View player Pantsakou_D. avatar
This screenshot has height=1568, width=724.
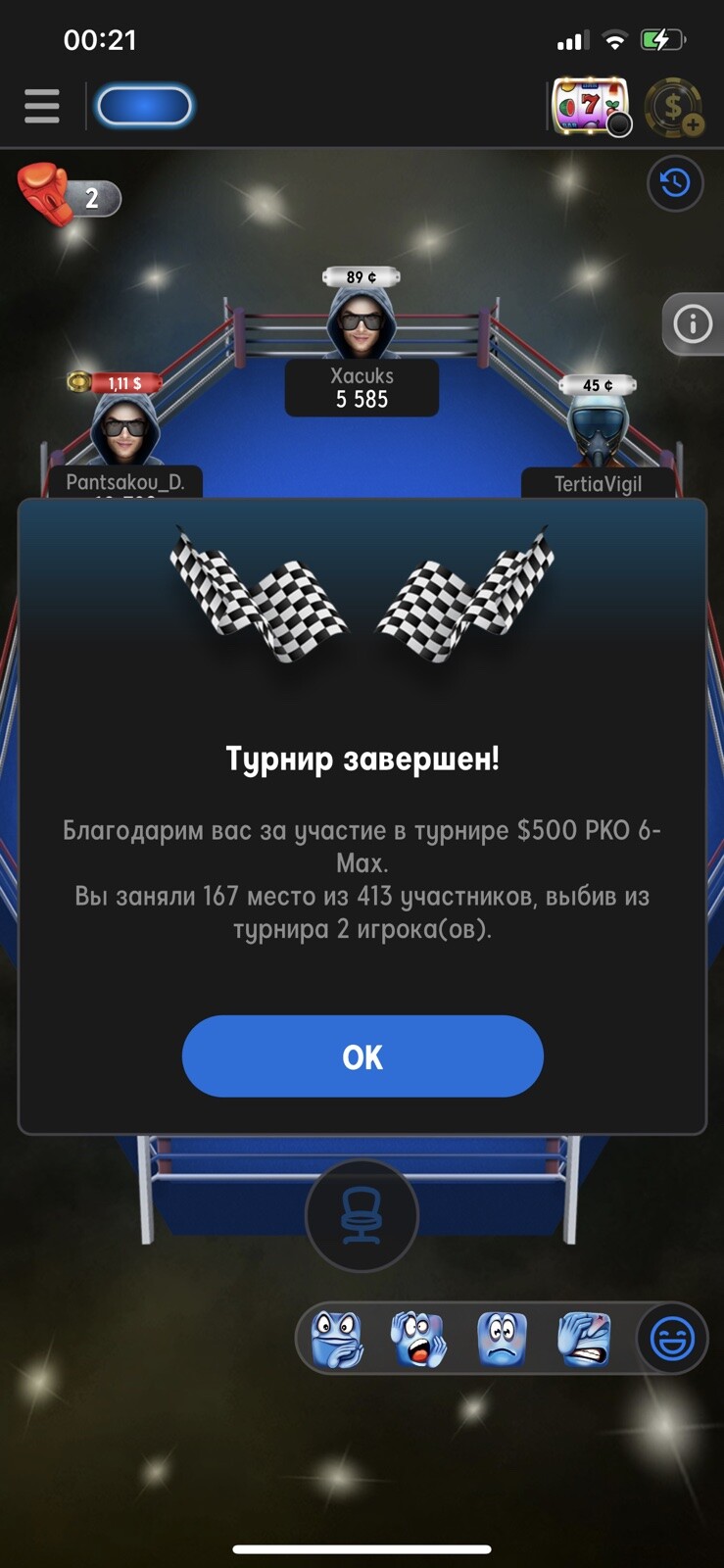point(125,427)
